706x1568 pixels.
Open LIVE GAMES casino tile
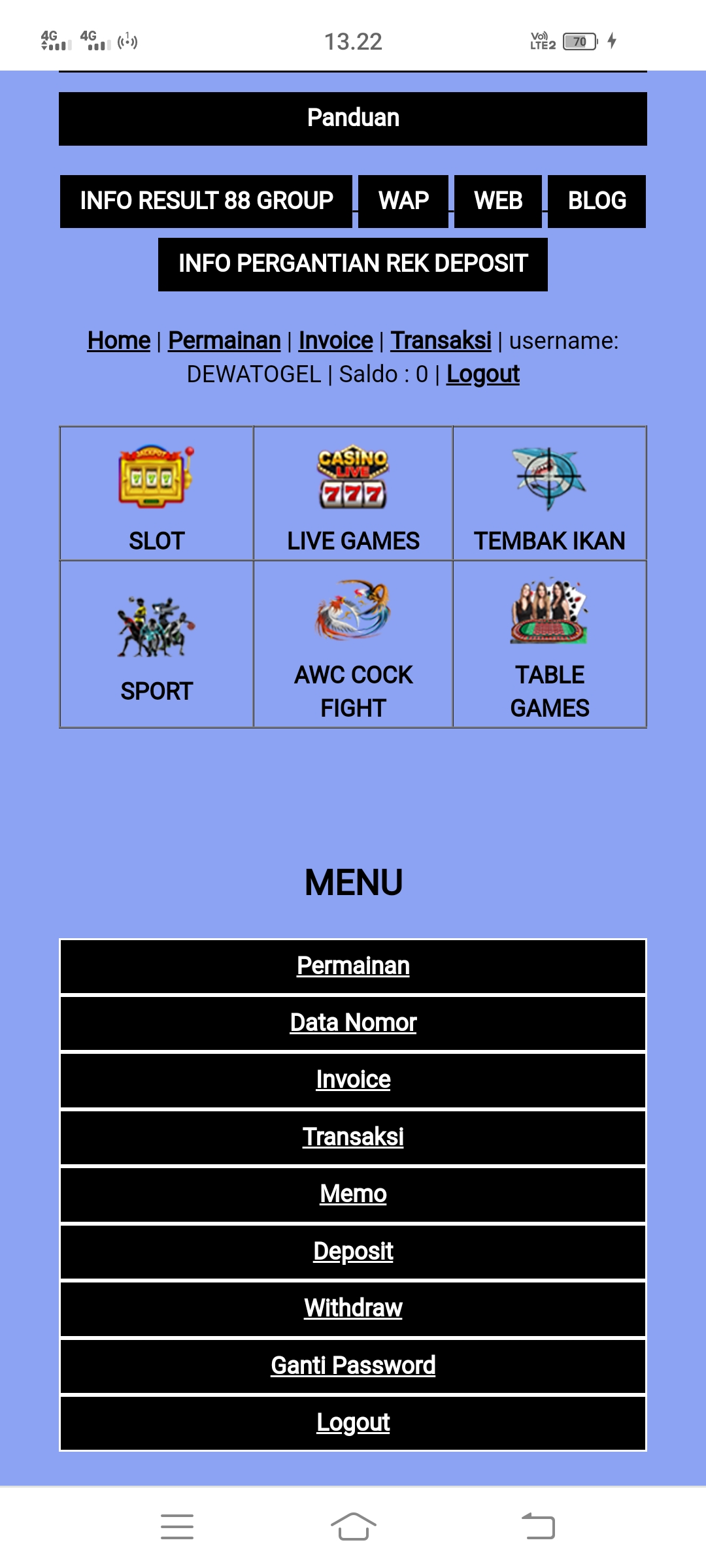coord(353,495)
